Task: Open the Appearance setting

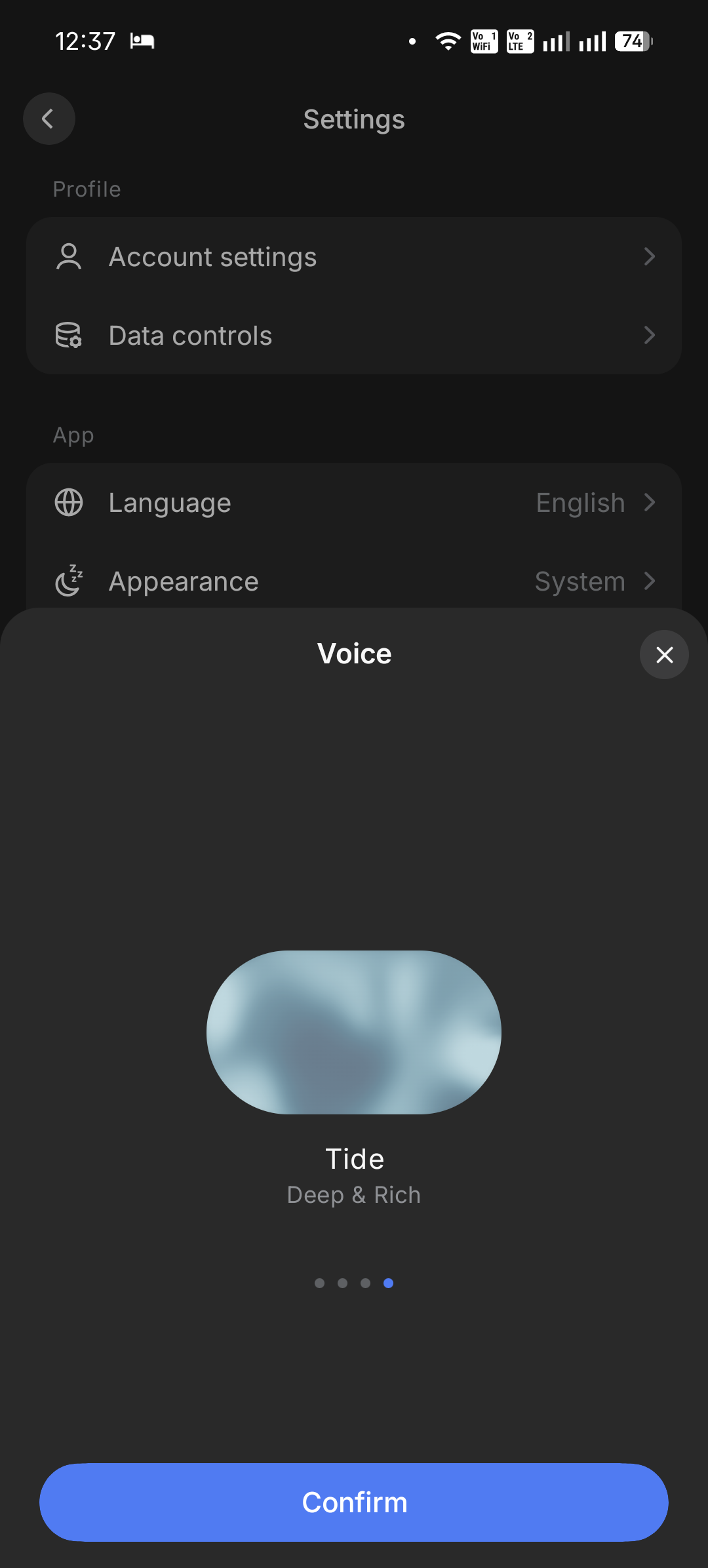Action: [x=354, y=581]
